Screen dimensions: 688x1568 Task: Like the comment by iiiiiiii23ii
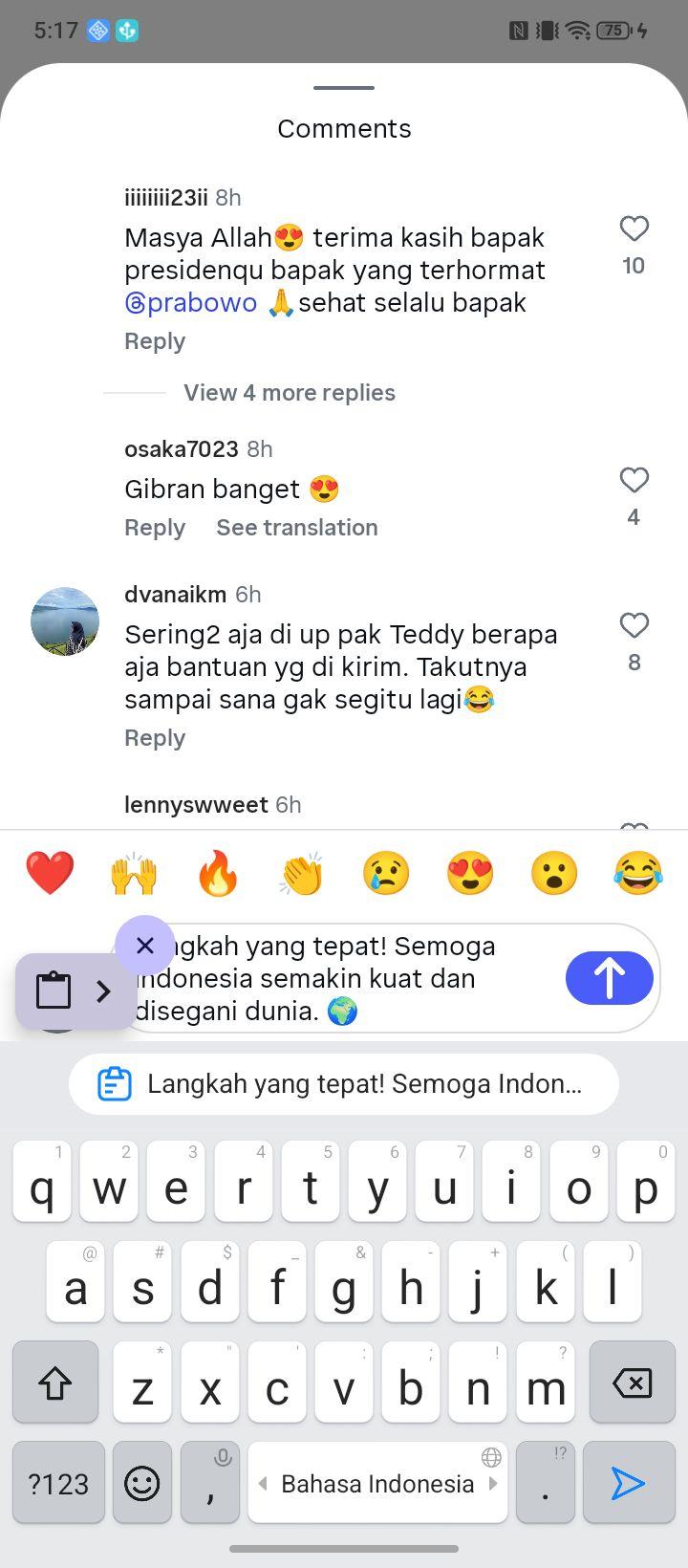tap(634, 229)
